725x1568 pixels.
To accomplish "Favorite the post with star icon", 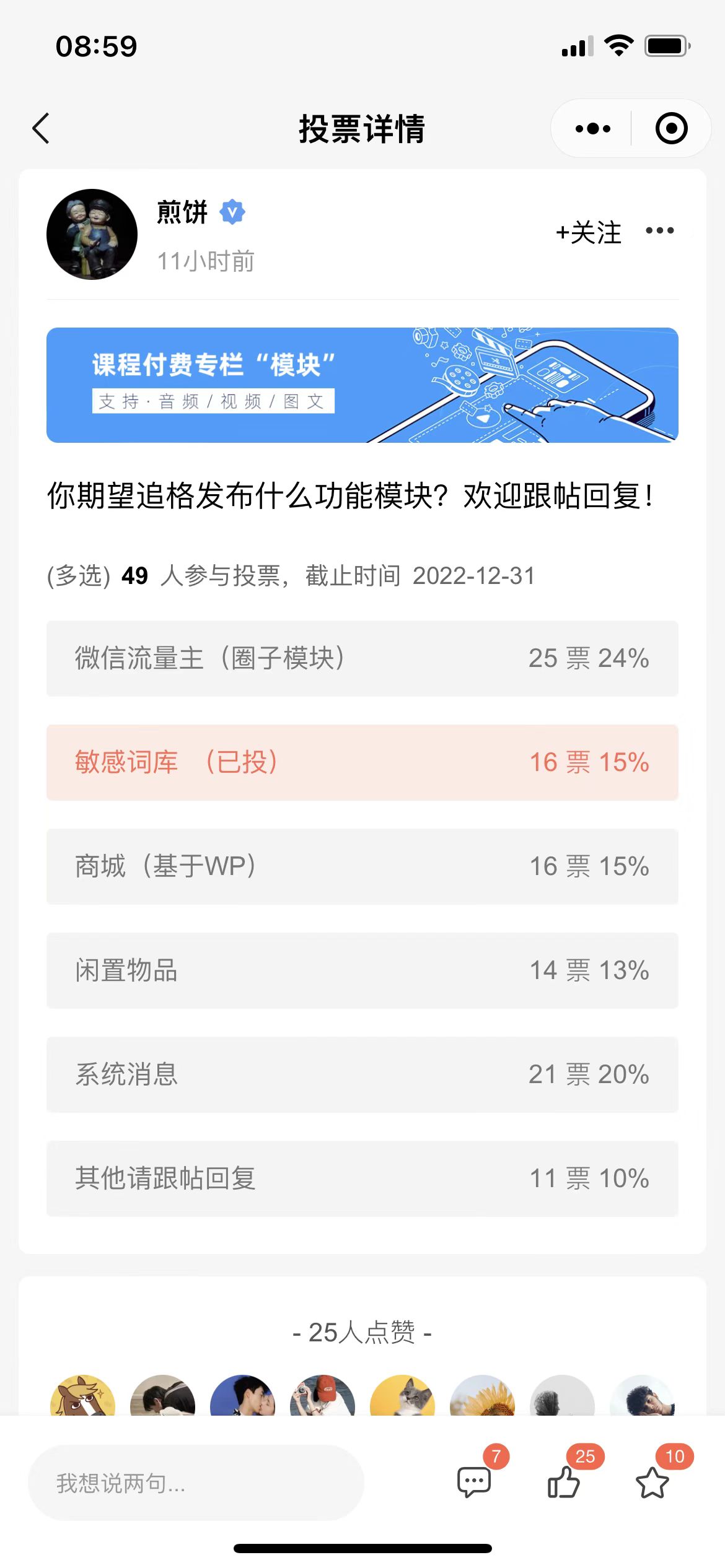I will 652,1483.
